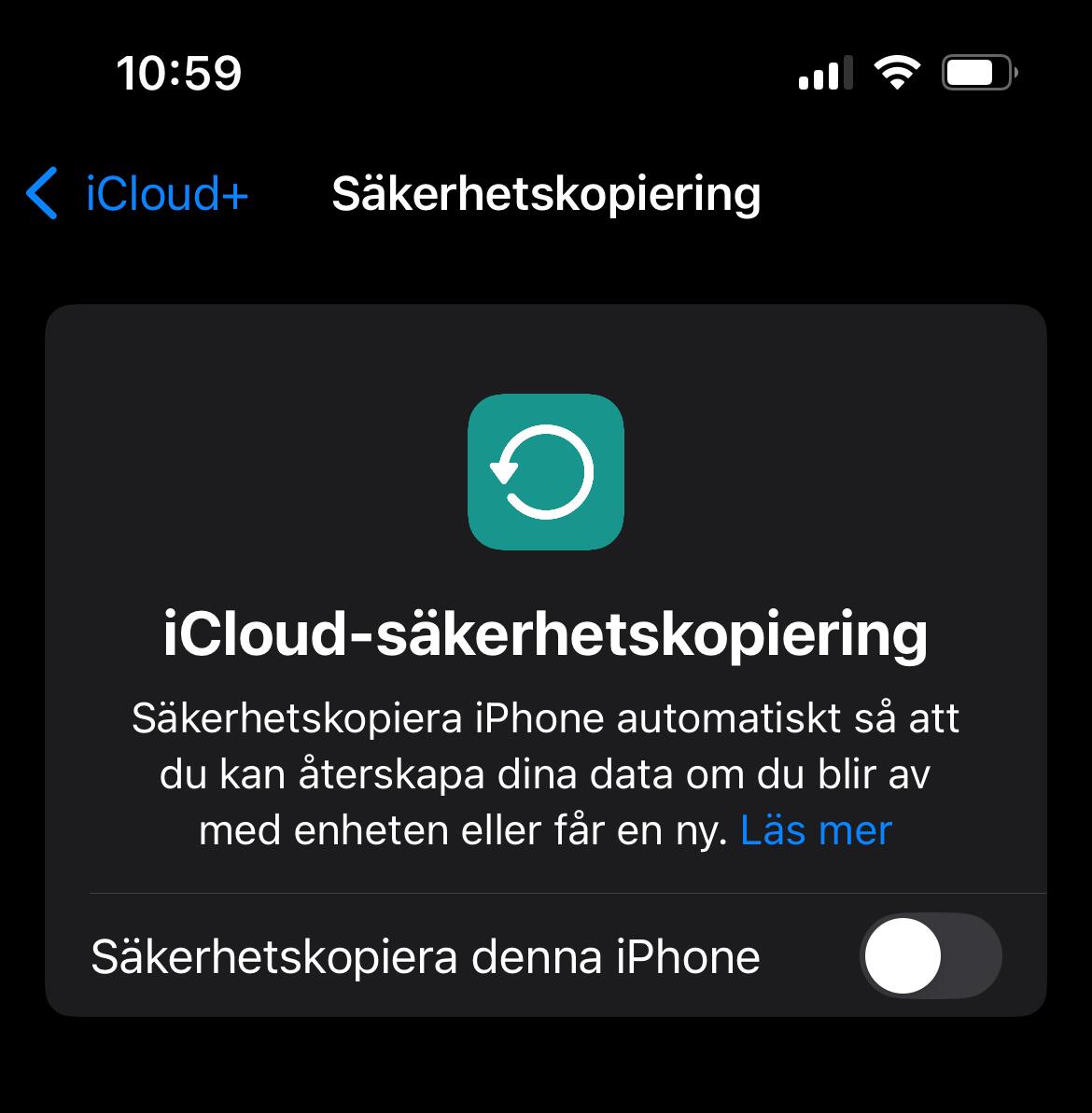
Task: Go back to iCloud+ settings
Action: [140, 194]
